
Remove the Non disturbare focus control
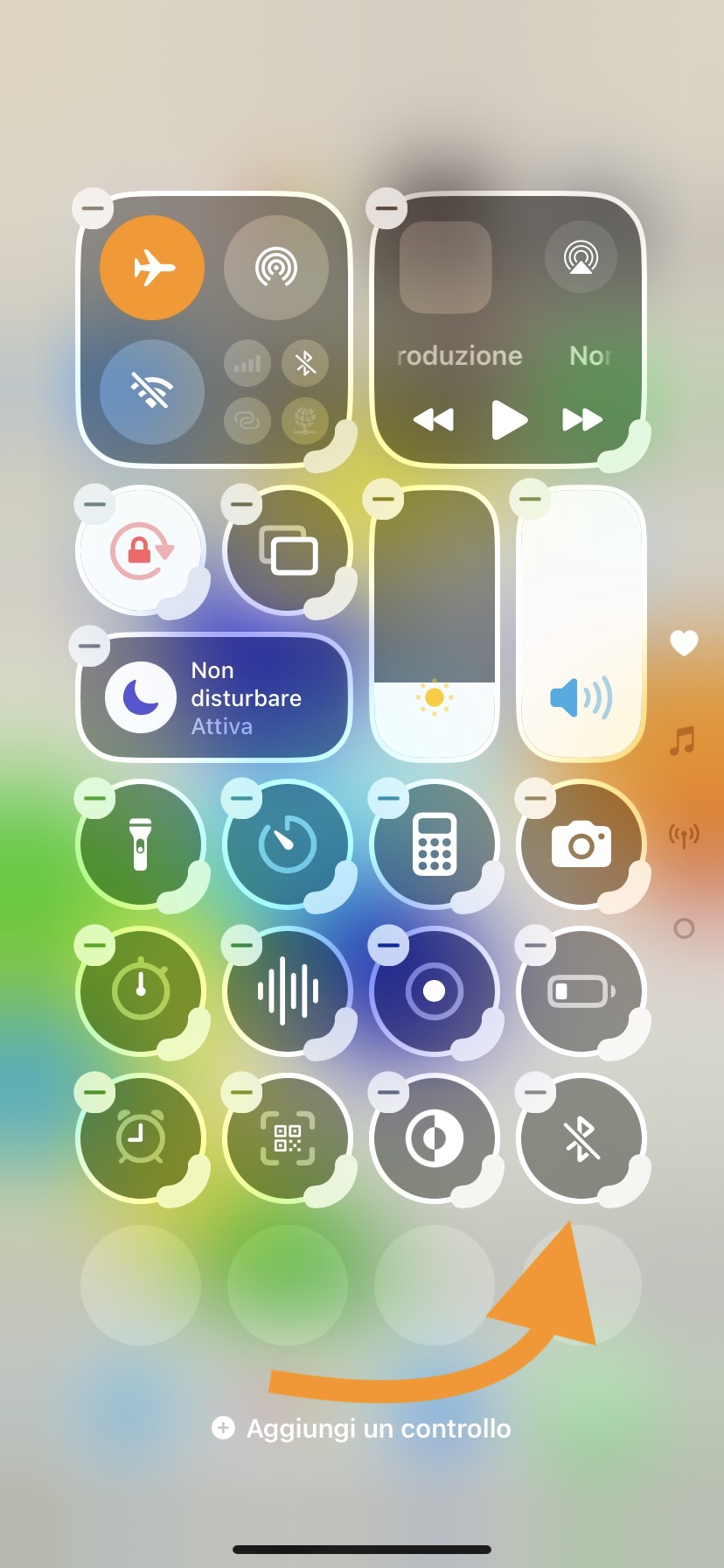coord(89,647)
